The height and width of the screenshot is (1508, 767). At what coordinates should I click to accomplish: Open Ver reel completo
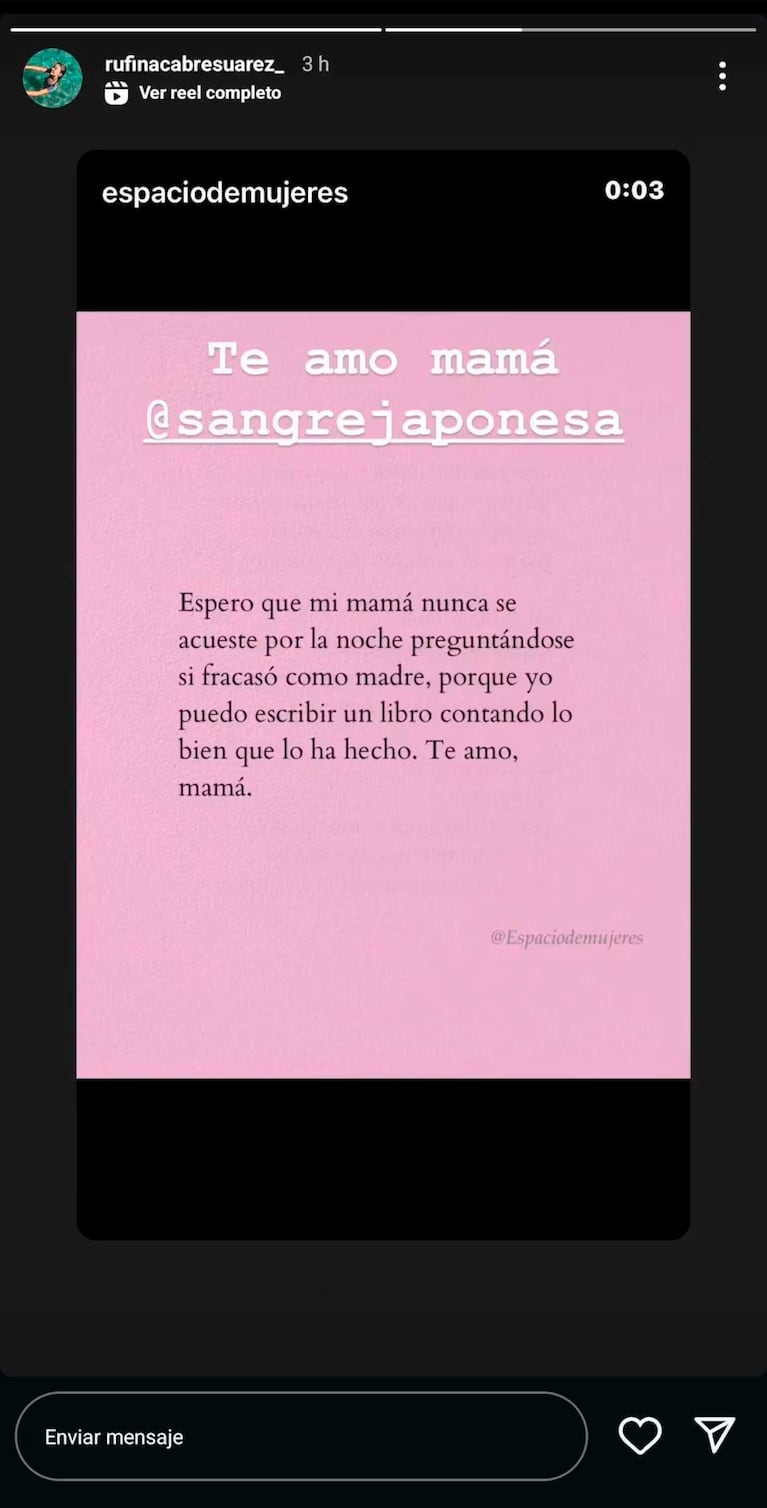(x=209, y=93)
